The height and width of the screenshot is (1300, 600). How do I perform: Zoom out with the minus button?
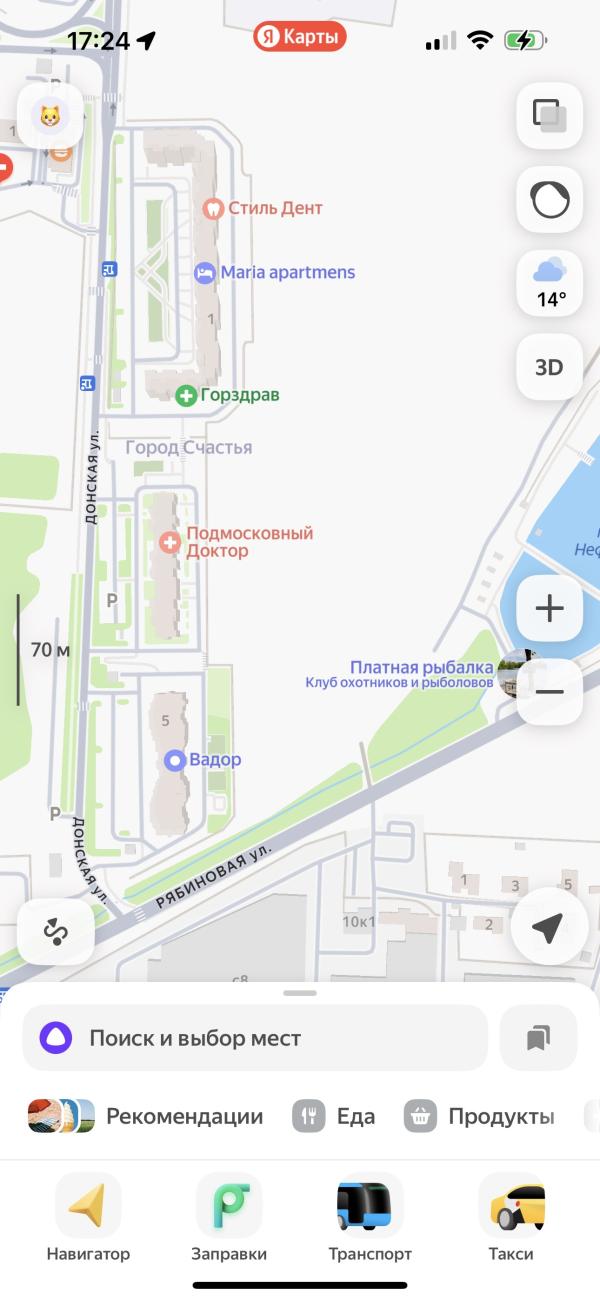click(x=549, y=692)
